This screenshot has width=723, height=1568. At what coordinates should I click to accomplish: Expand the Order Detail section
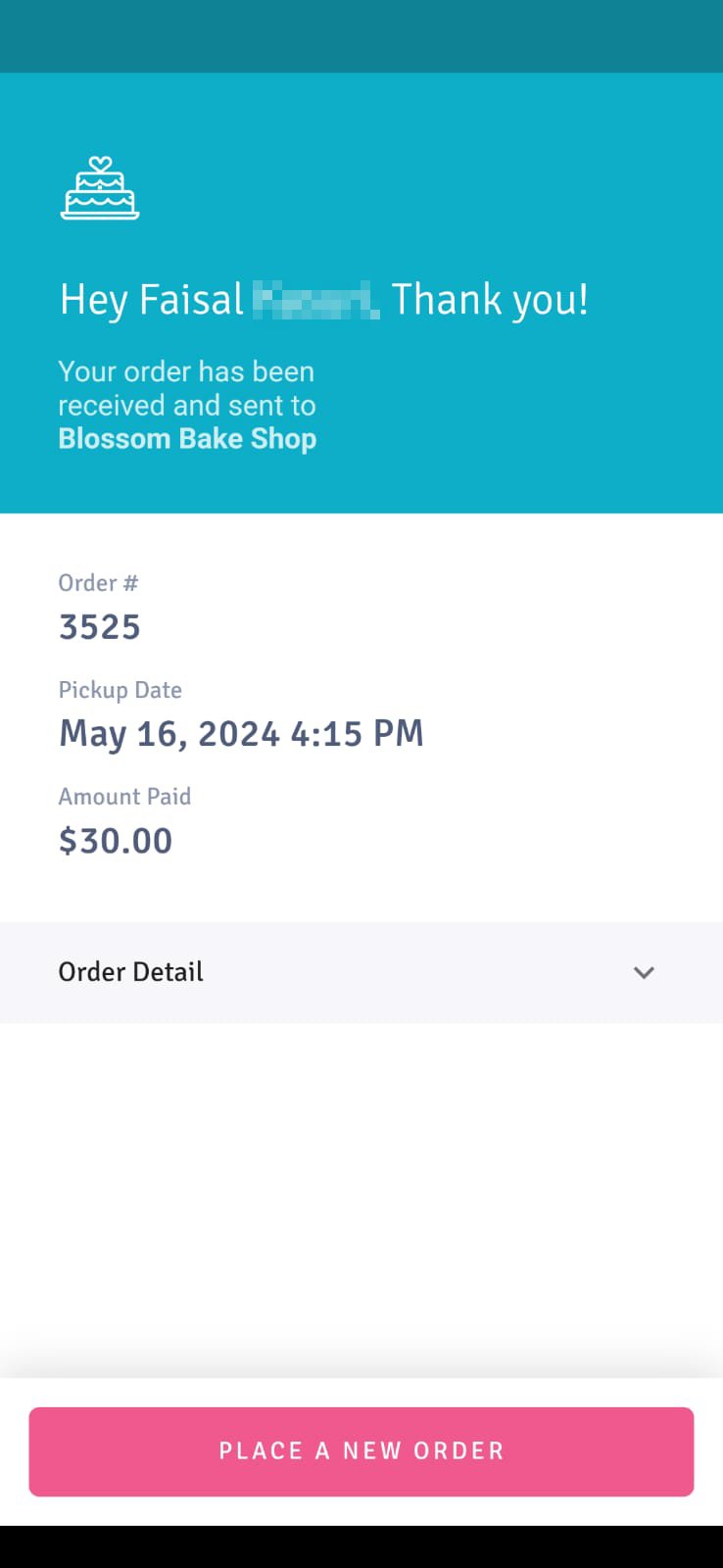click(x=361, y=972)
